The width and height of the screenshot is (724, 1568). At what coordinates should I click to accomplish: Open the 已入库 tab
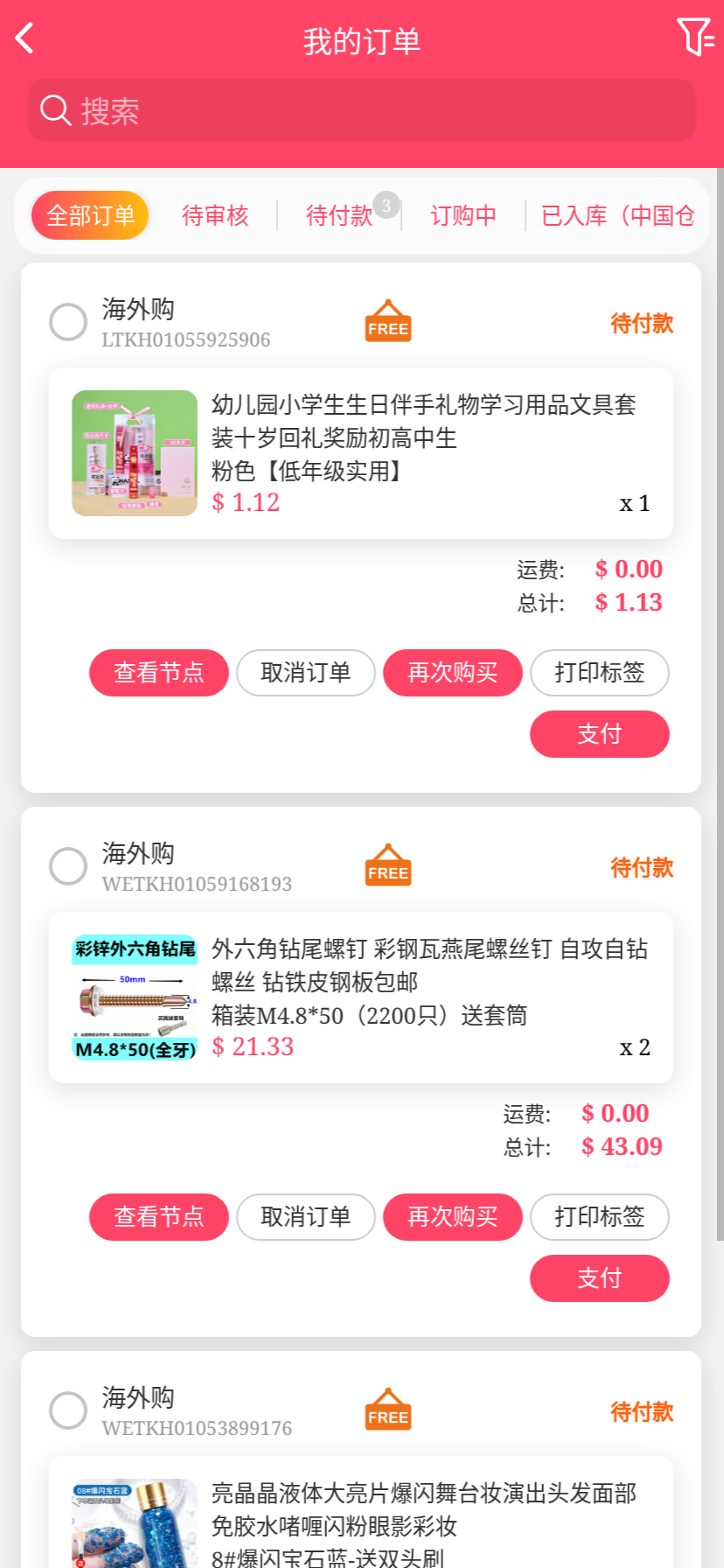[x=617, y=215]
